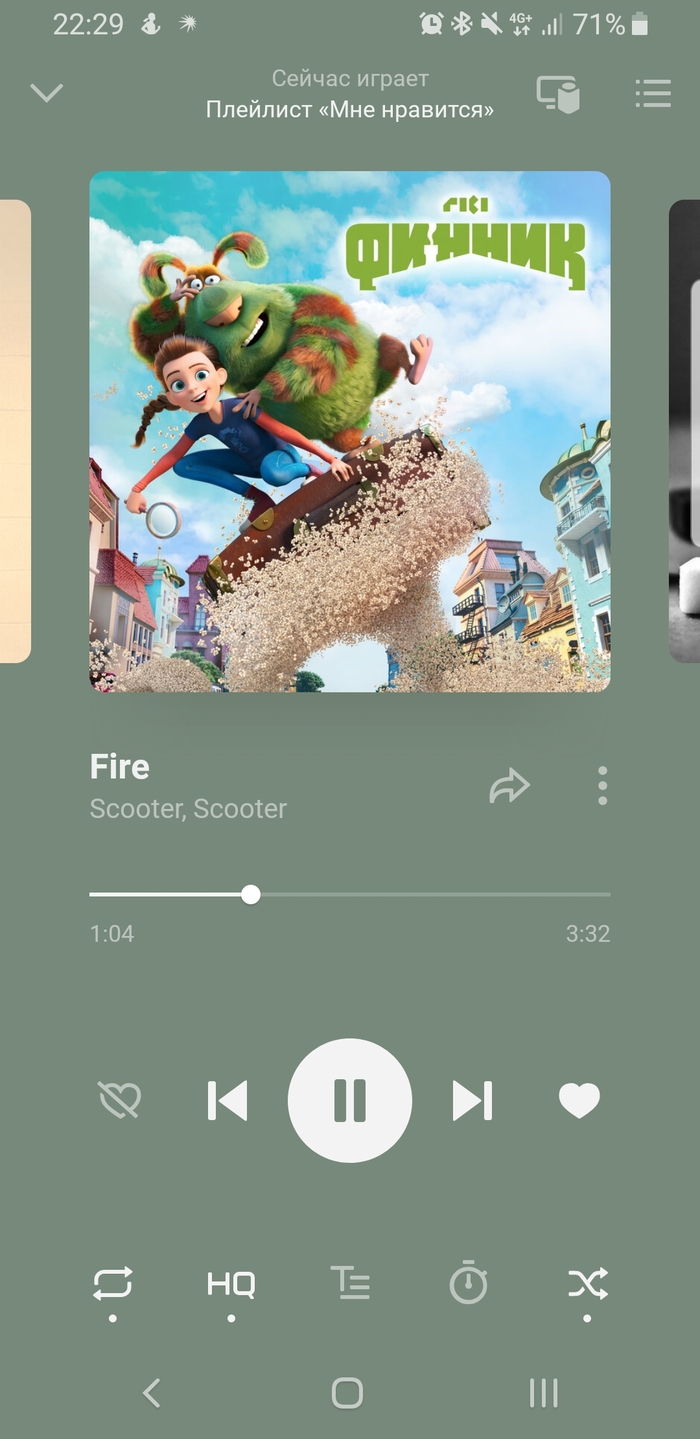
Task: Skip to the next track
Action: tap(472, 1101)
